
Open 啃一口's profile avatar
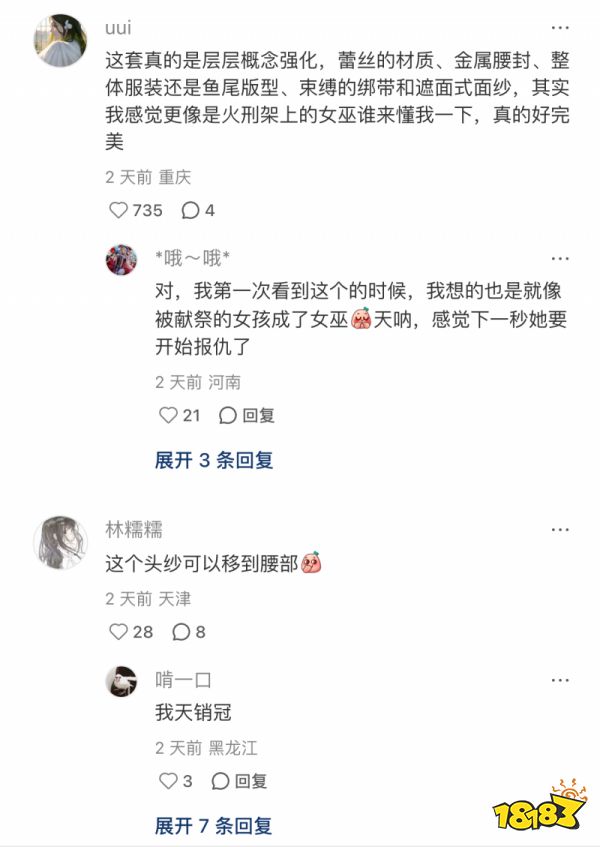[x=121, y=680]
